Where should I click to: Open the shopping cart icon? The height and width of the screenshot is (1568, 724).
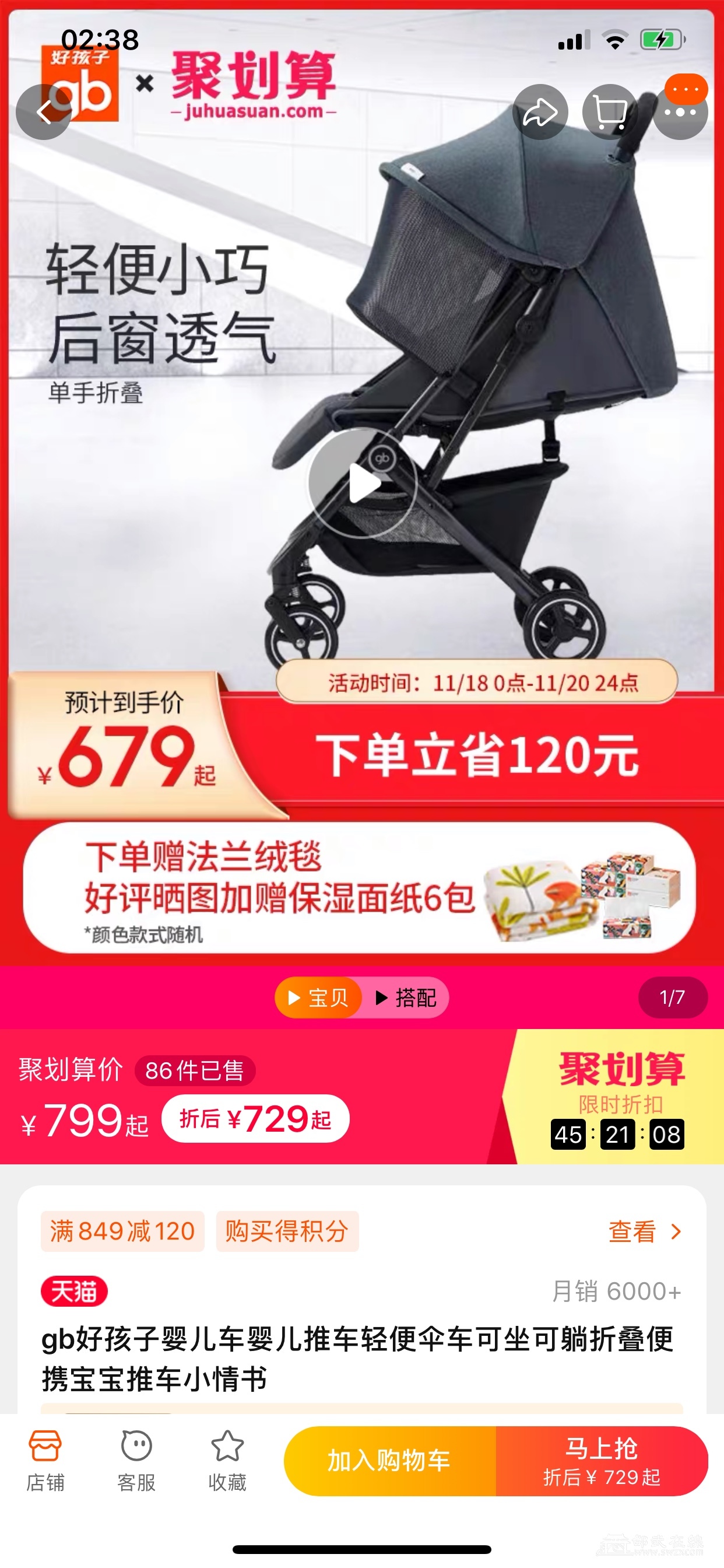coord(610,112)
